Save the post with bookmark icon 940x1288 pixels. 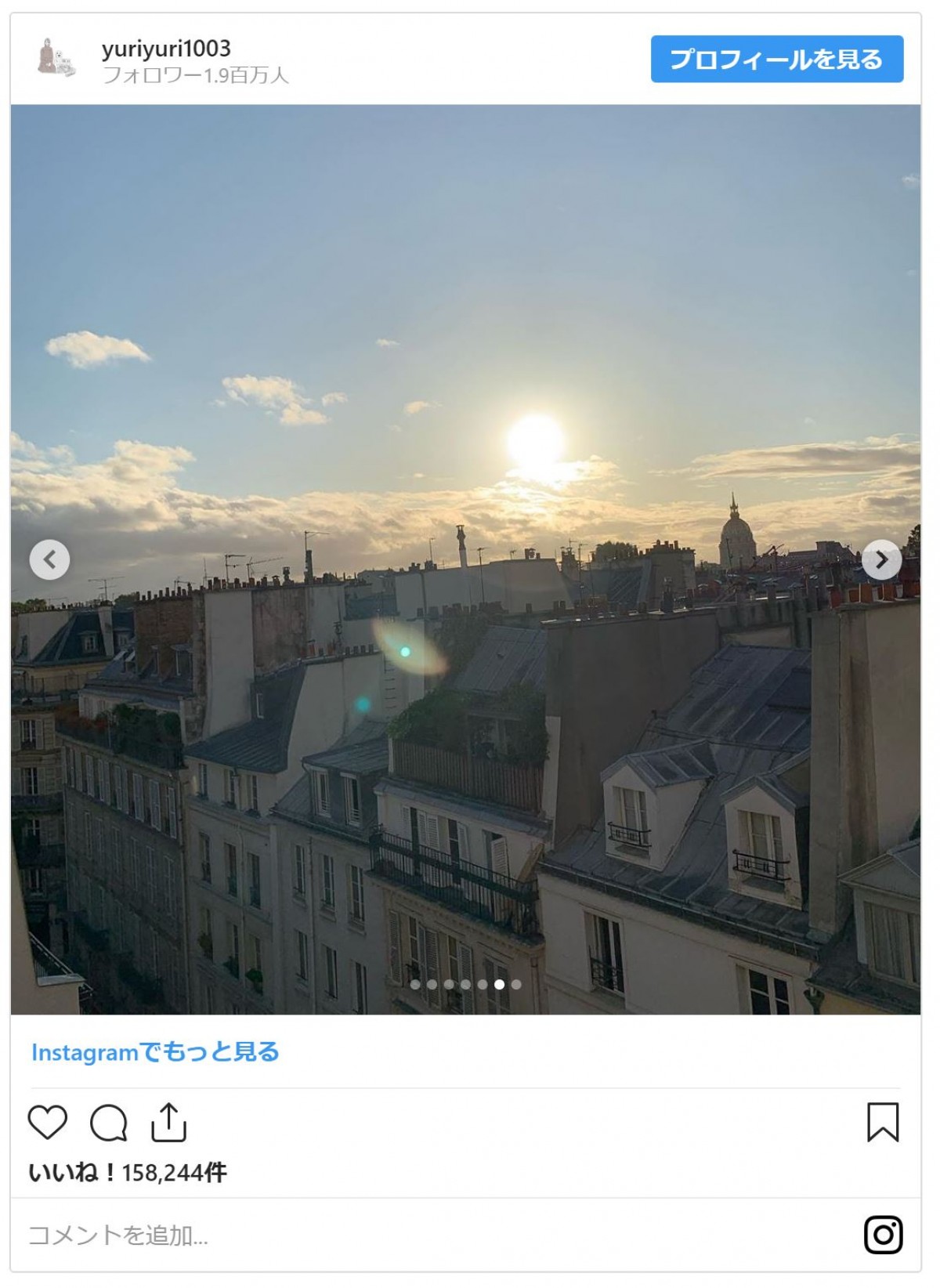pos(882,1122)
